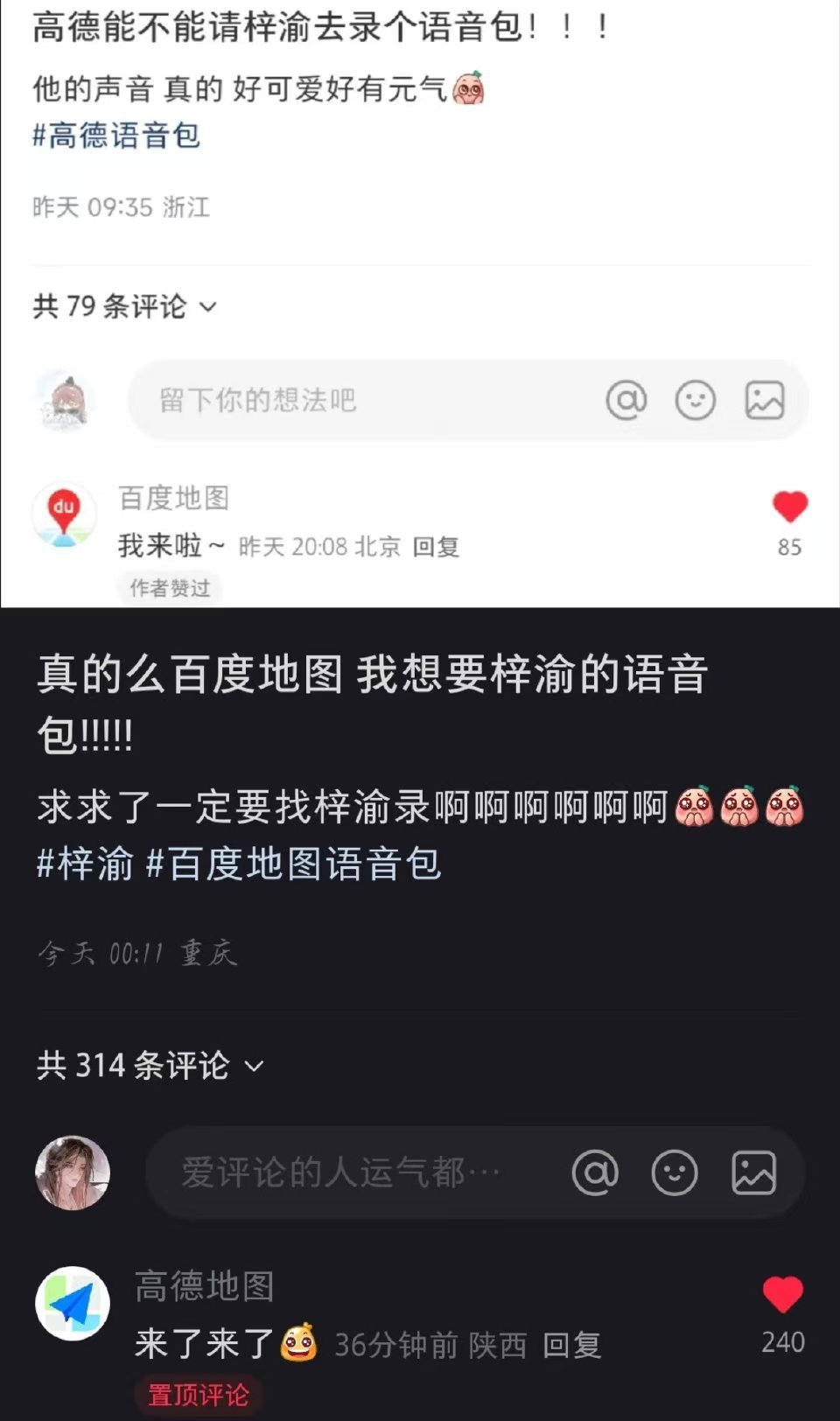840x1421 pixels.
Task: Open the emoji picker in the top comment bar
Action: pos(696,400)
